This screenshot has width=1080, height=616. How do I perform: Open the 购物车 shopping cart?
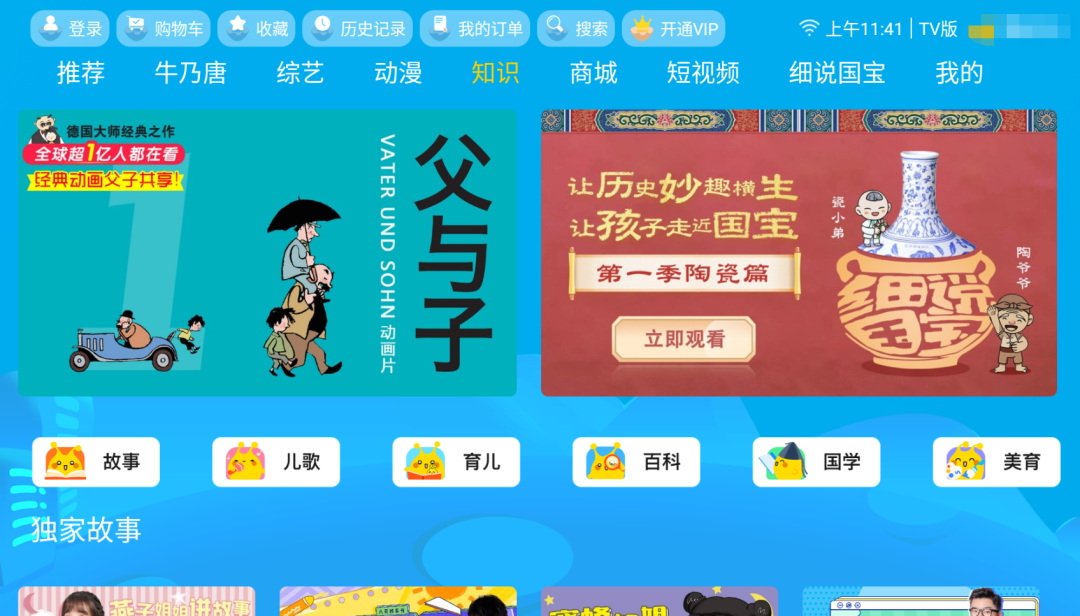point(163,29)
